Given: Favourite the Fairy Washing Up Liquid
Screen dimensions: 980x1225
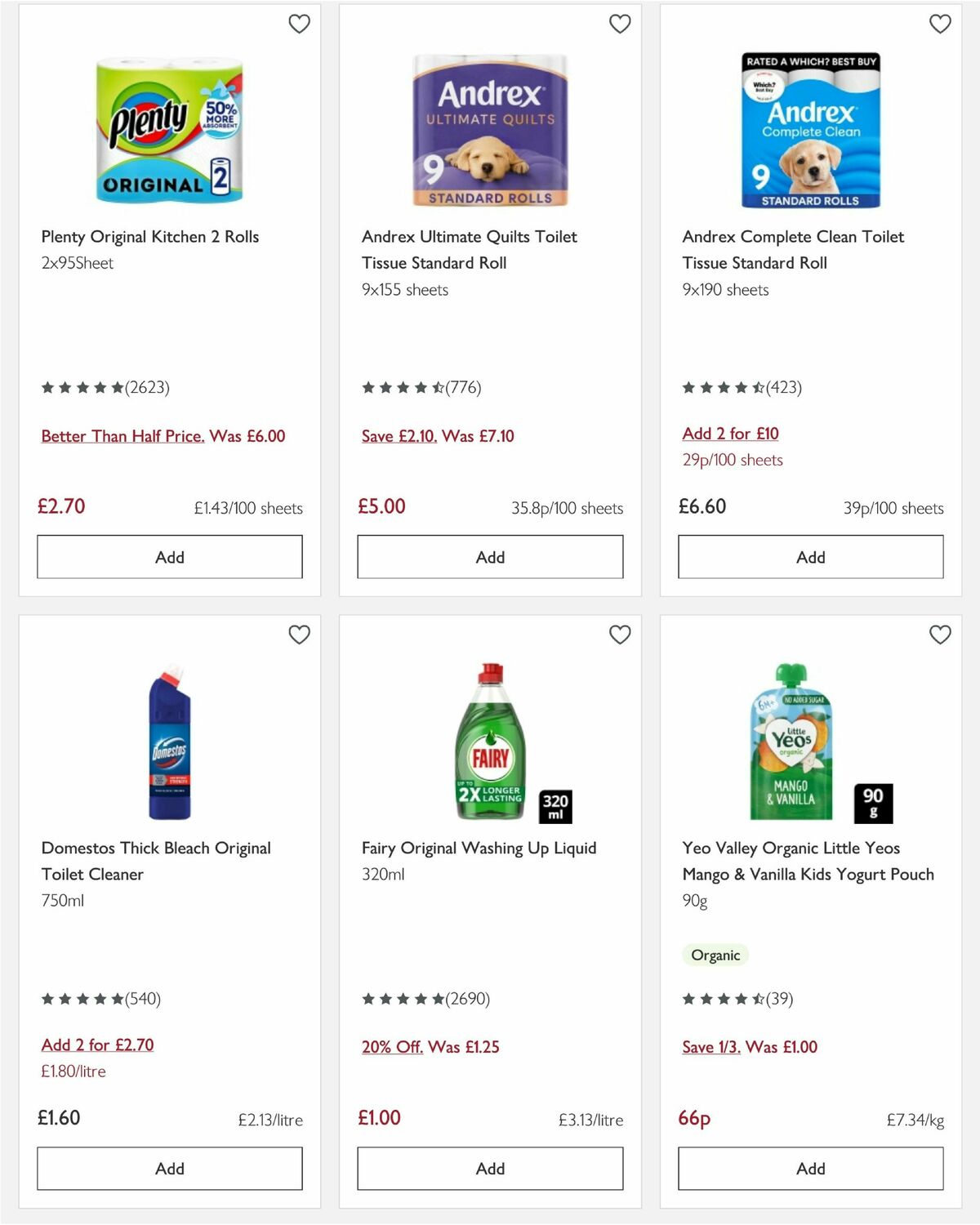Looking at the screenshot, I should pyautogui.click(x=620, y=634).
